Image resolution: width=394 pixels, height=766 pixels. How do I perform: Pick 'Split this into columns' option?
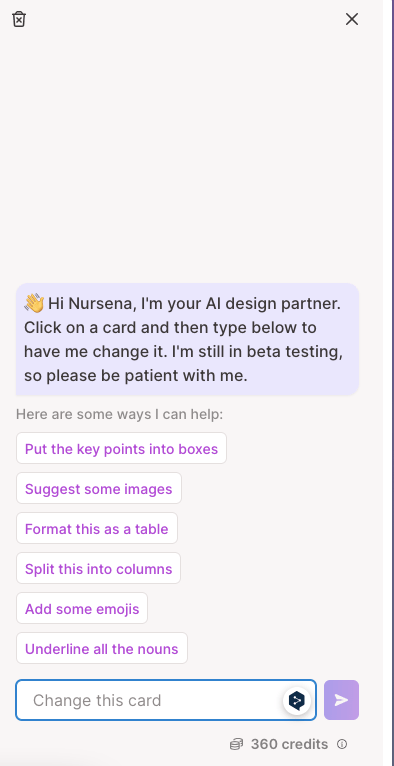pos(98,568)
